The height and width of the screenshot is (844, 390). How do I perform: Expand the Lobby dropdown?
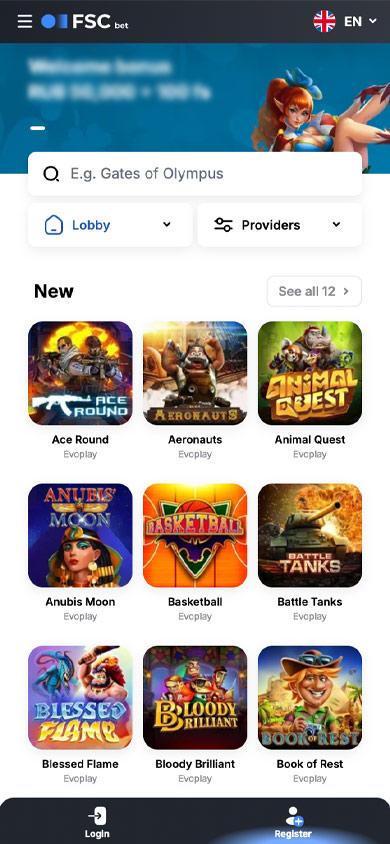click(110, 225)
